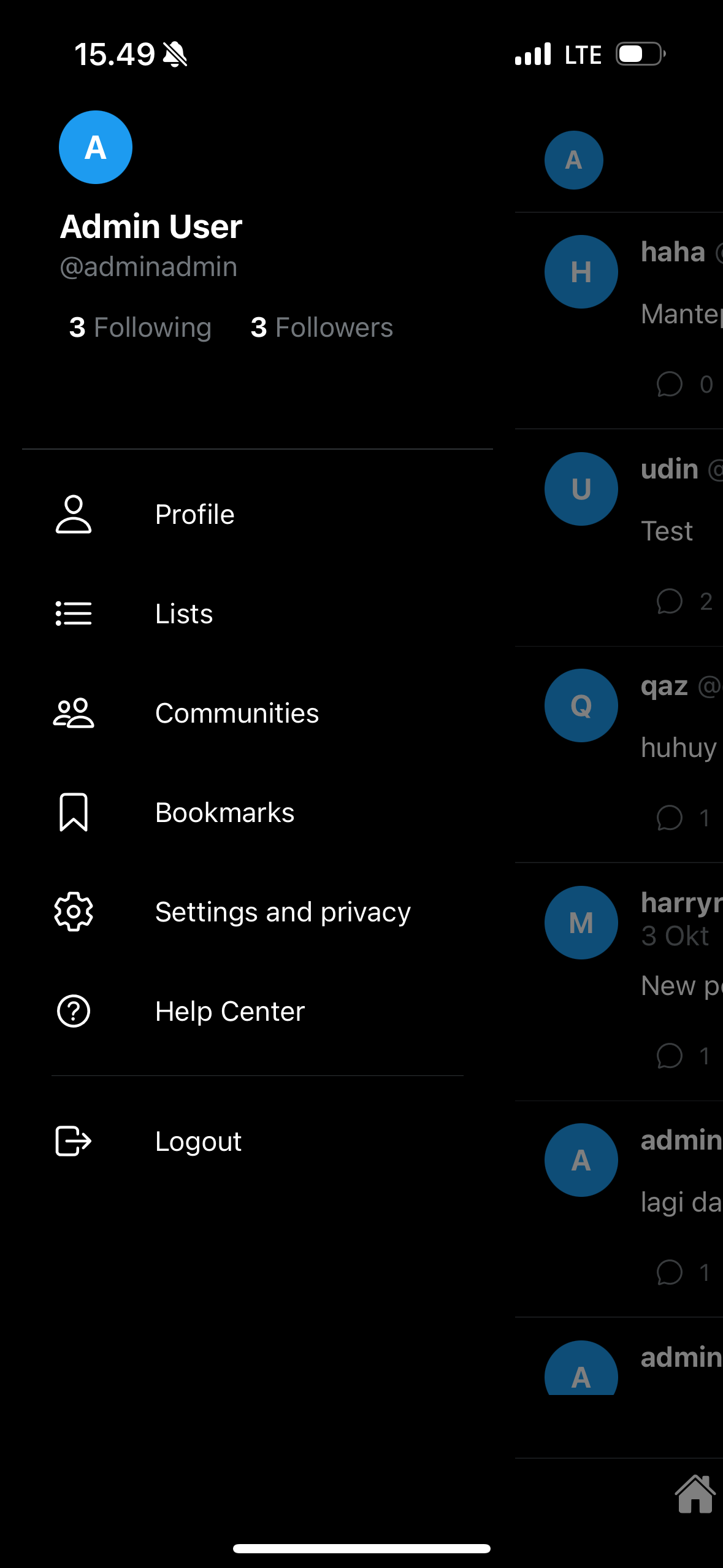Open Communities
This screenshot has width=723, height=1568.
(x=237, y=713)
